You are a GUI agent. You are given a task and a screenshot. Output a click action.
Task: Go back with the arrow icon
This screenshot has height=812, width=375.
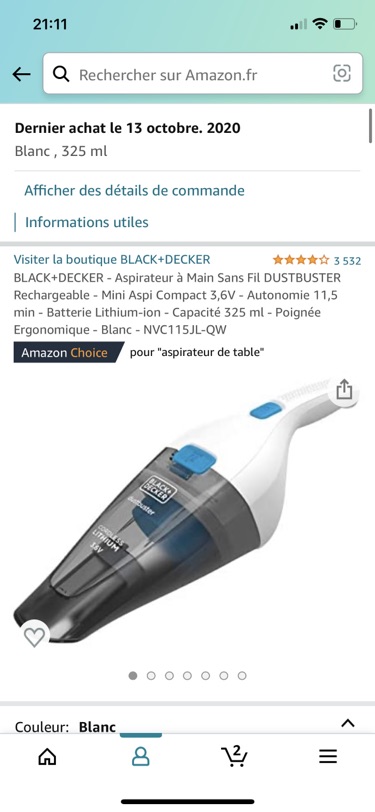21,75
